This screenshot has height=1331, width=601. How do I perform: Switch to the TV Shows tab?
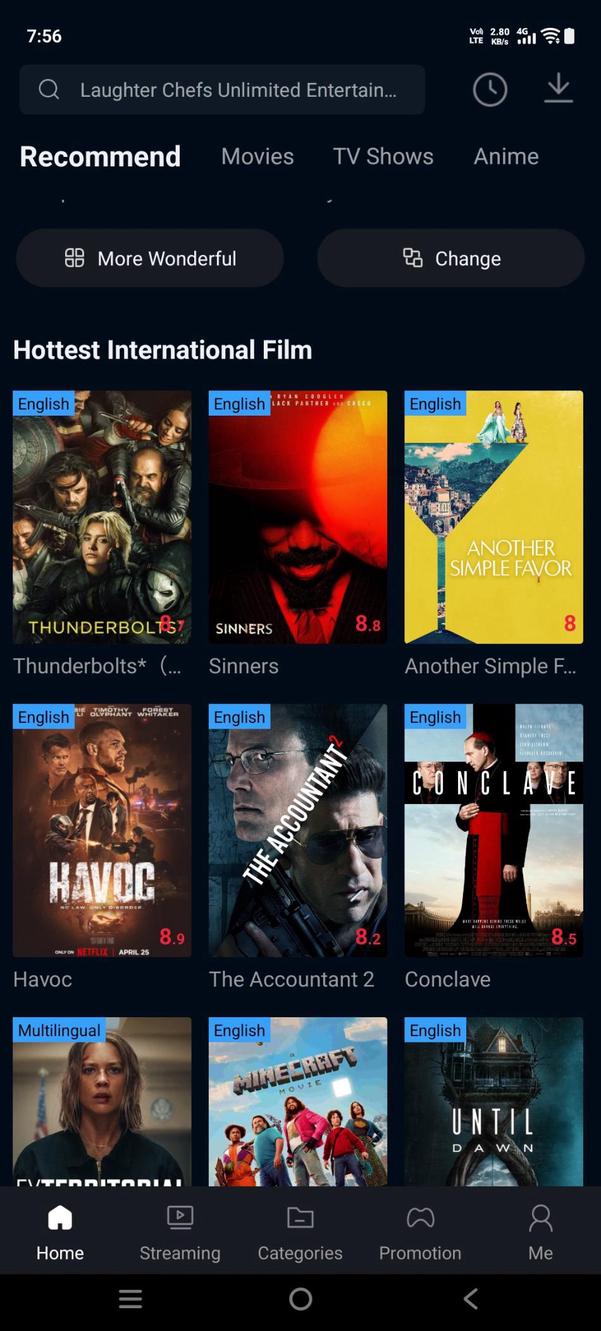[x=383, y=156]
